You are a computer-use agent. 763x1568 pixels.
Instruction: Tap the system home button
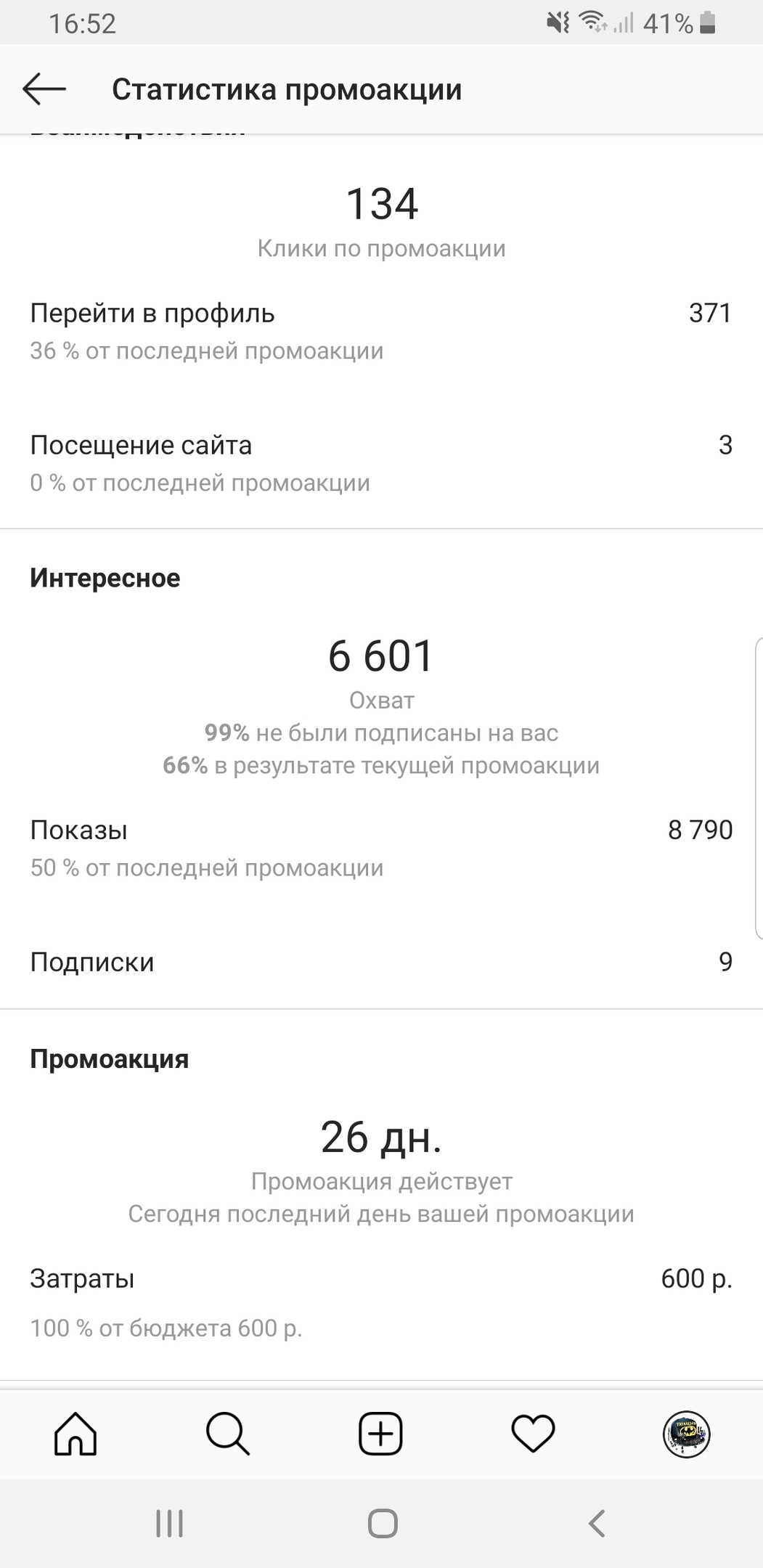382,1523
